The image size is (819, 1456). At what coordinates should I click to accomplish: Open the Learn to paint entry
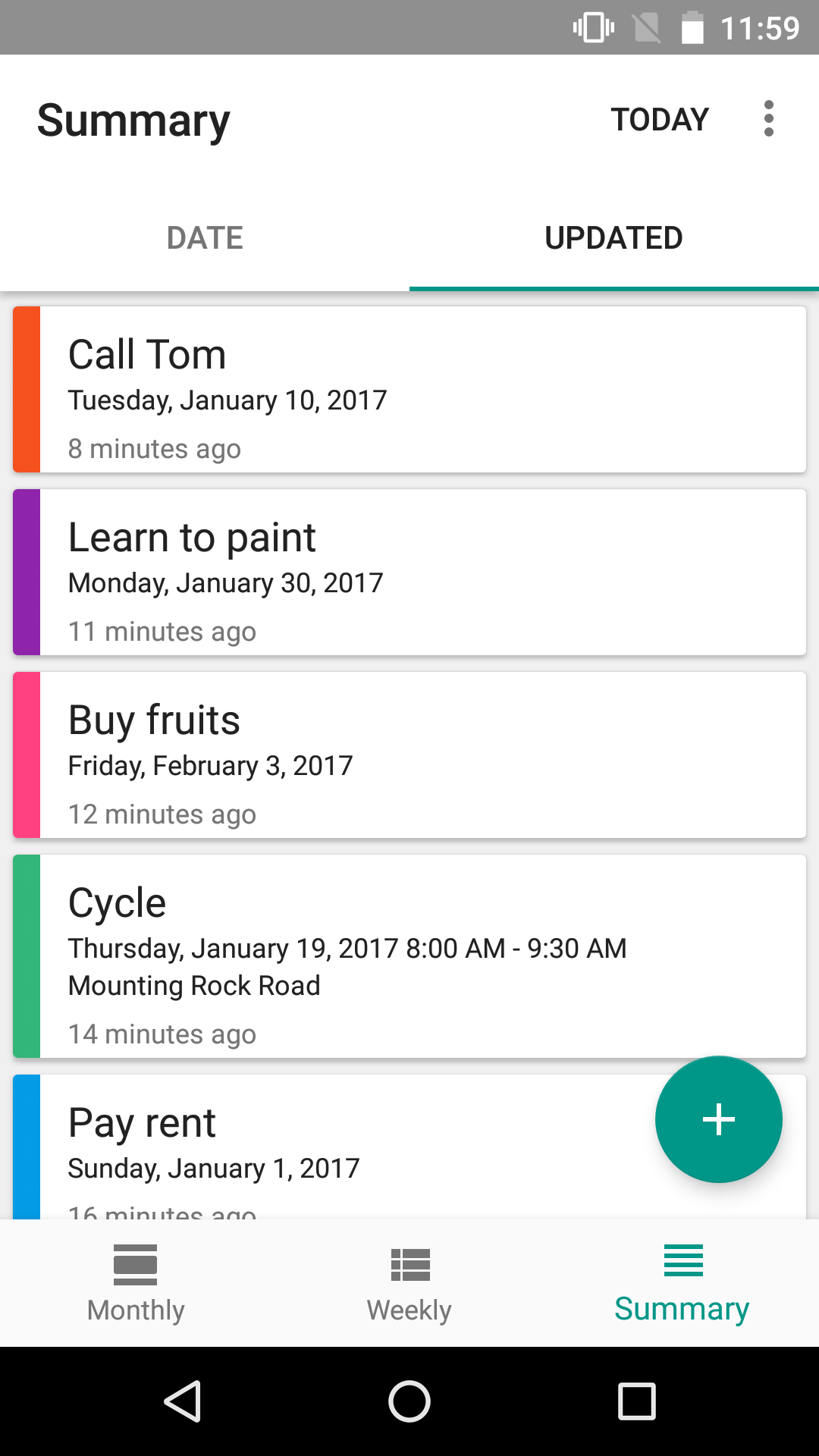[409, 573]
